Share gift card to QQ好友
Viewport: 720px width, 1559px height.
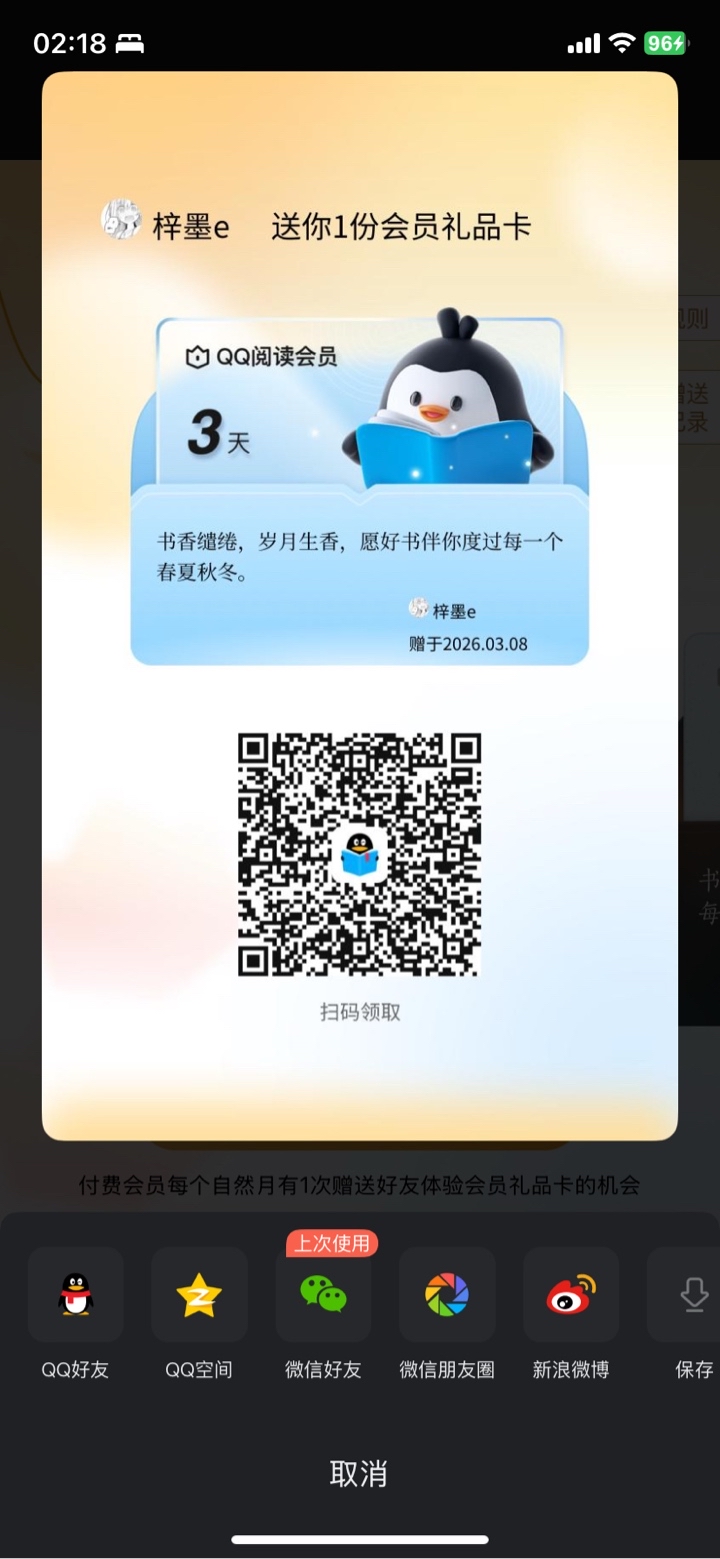(x=76, y=1295)
